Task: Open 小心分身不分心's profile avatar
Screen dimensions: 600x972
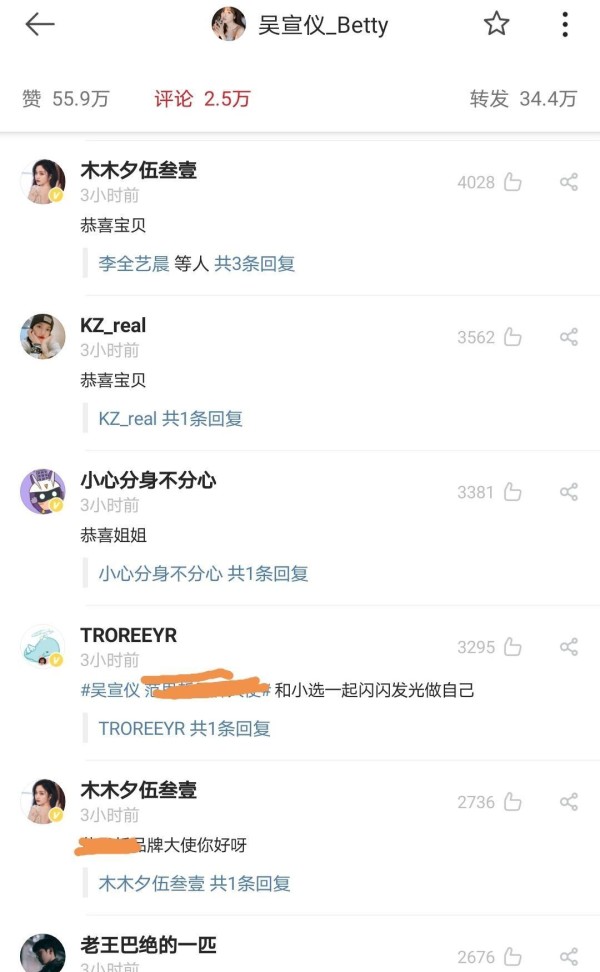Action: point(43,491)
